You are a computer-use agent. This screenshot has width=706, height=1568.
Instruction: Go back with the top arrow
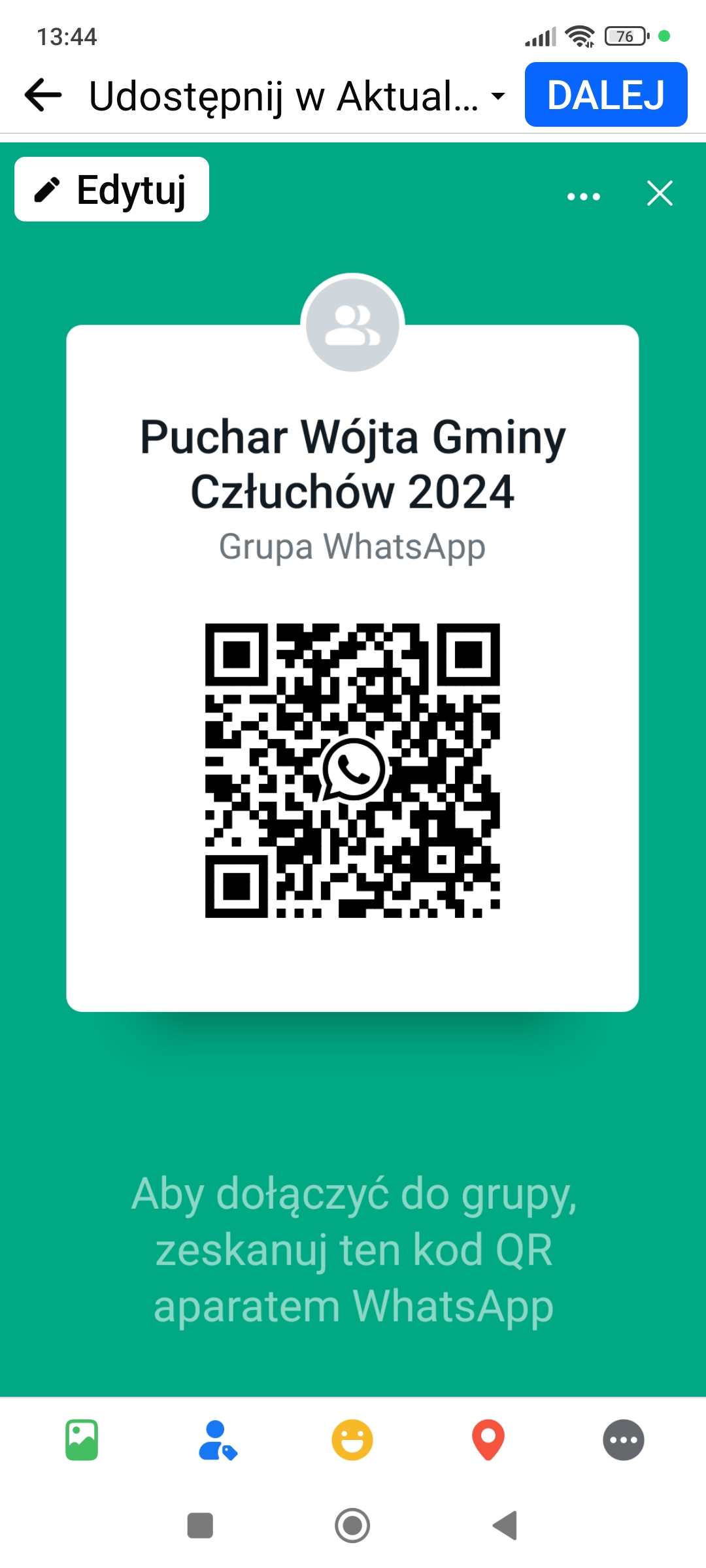click(43, 95)
